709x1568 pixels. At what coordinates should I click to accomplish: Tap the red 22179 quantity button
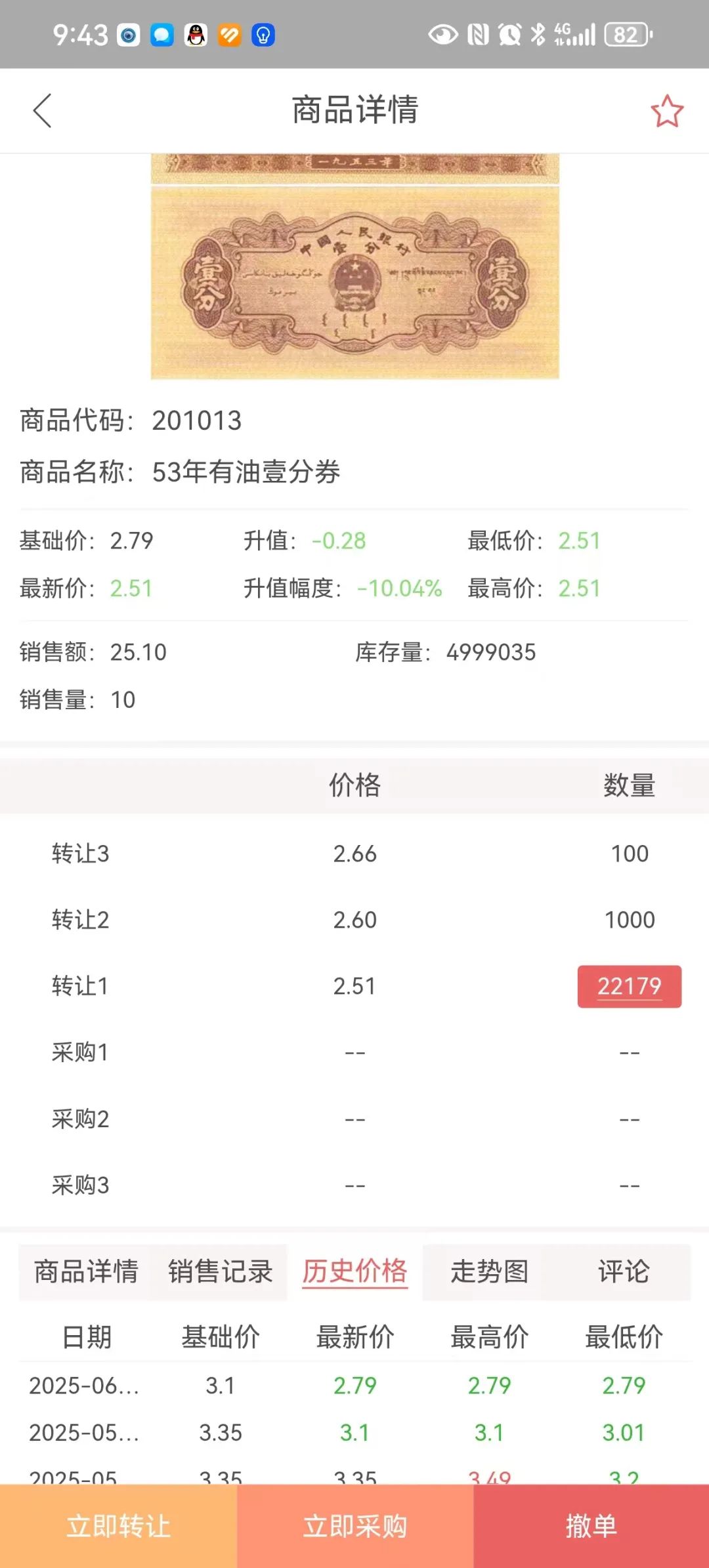(629, 986)
